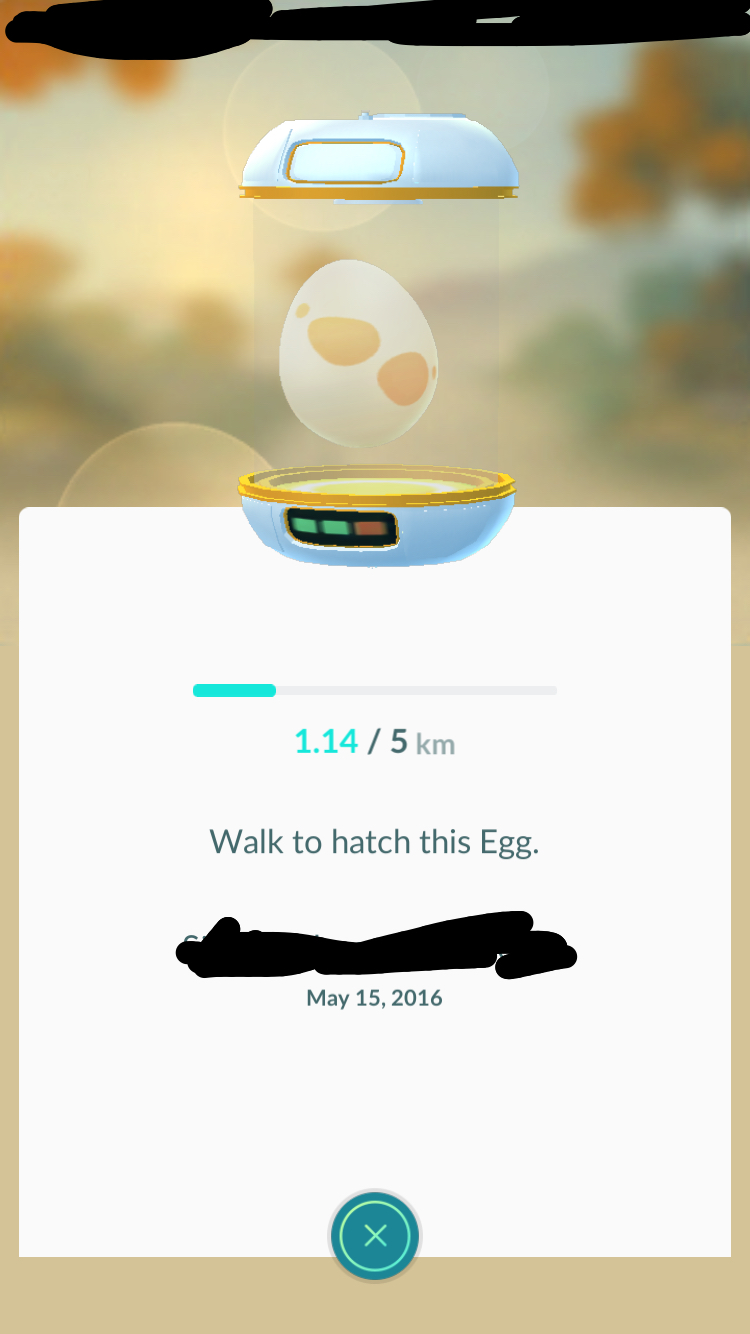Image resolution: width=750 pixels, height=1334 pixels.
Task: Close the egg incubator details screen
Action: (375, 1236)
